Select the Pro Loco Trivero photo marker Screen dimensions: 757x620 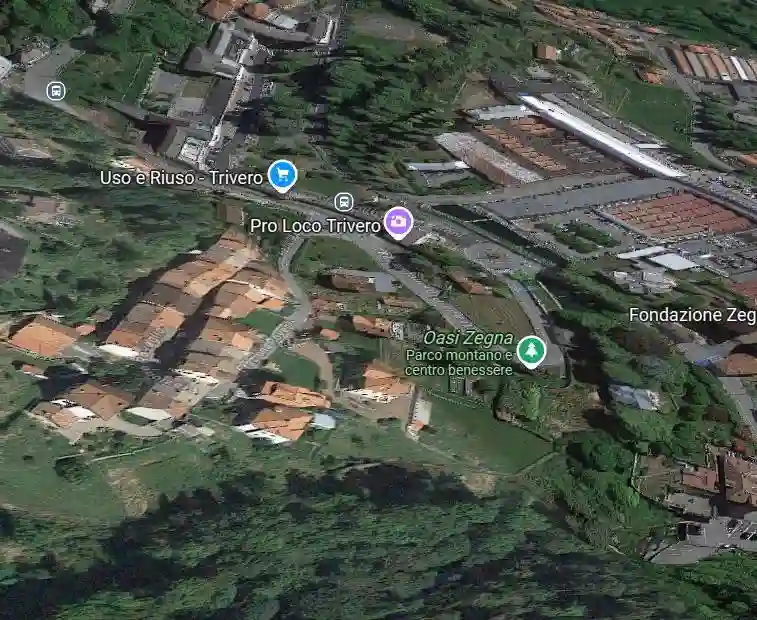coord(398,222)
